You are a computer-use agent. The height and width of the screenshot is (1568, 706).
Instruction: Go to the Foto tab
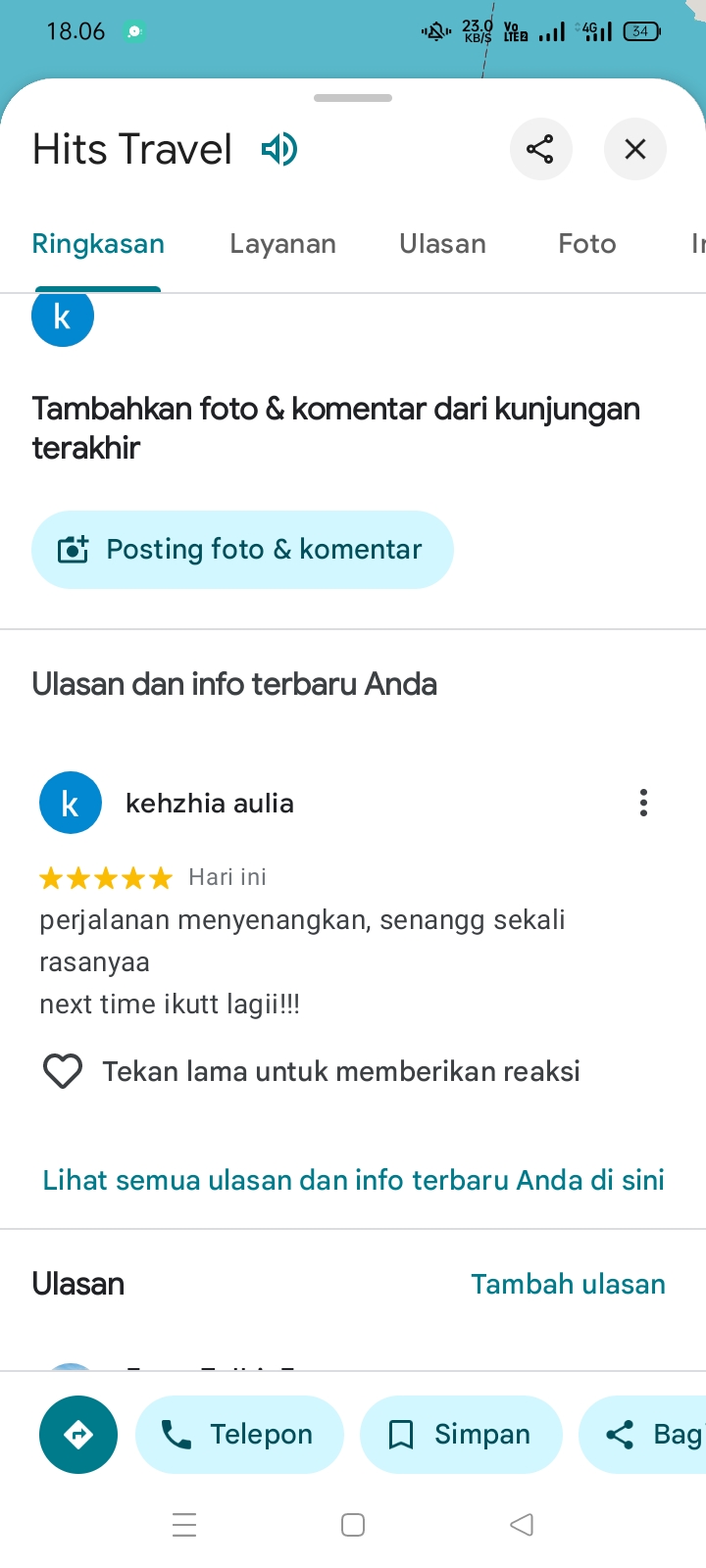[587, 244]
